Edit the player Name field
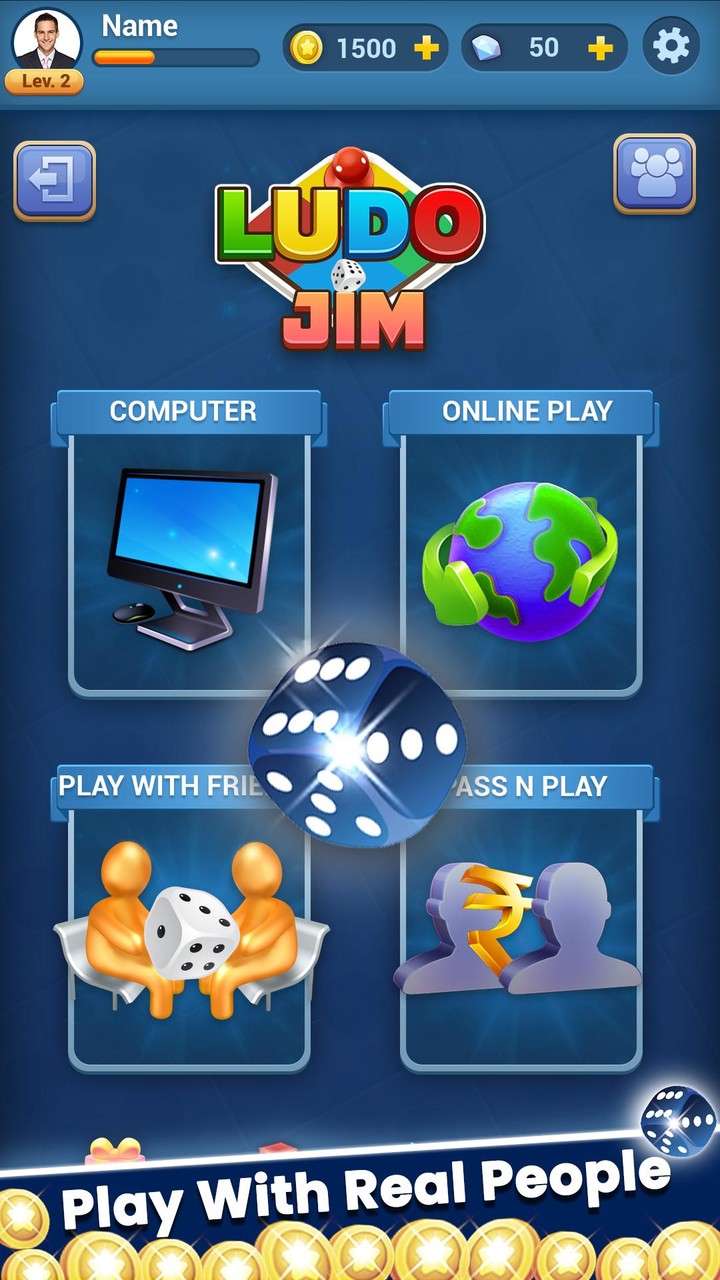 coord(140,26)
